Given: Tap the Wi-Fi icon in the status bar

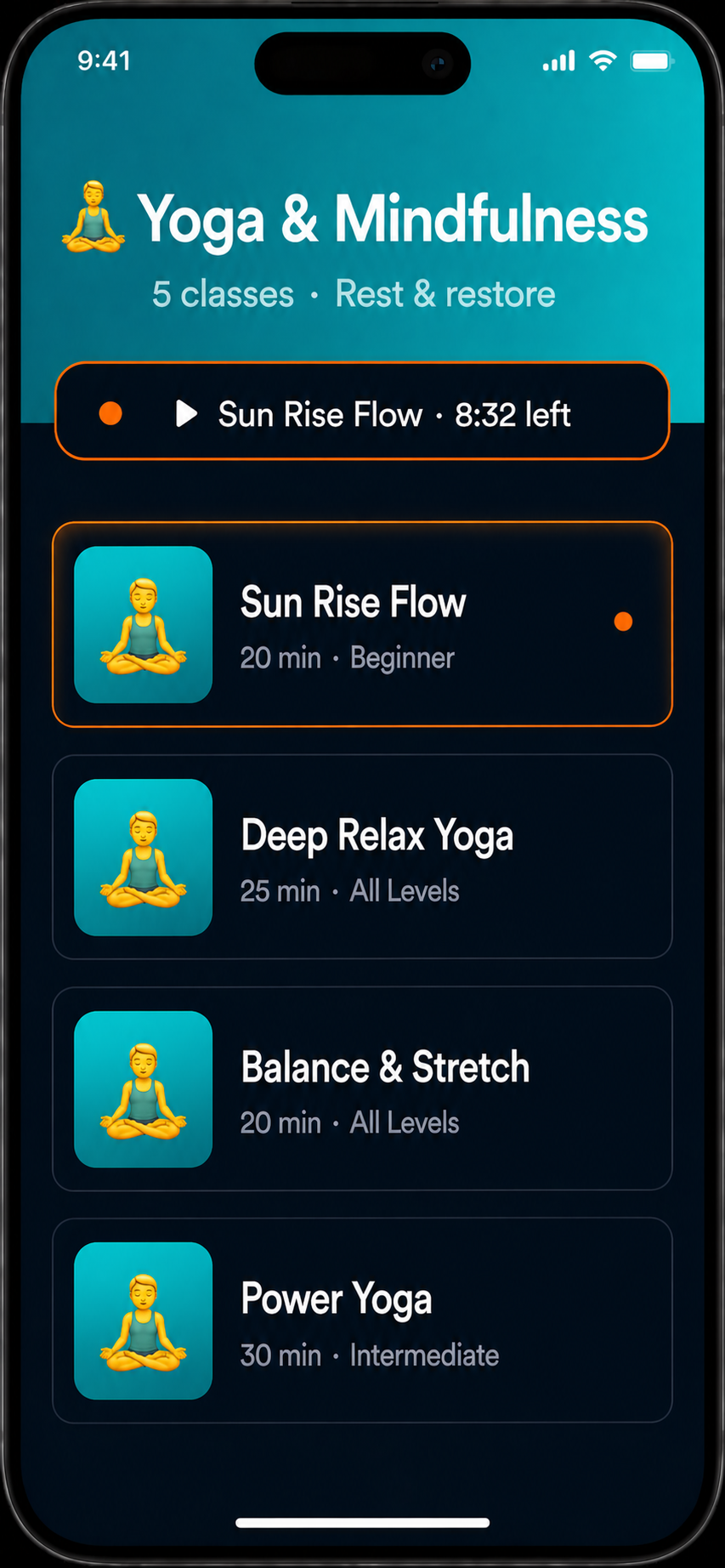Looking at the screenshot, I should (x=603, y=61).
